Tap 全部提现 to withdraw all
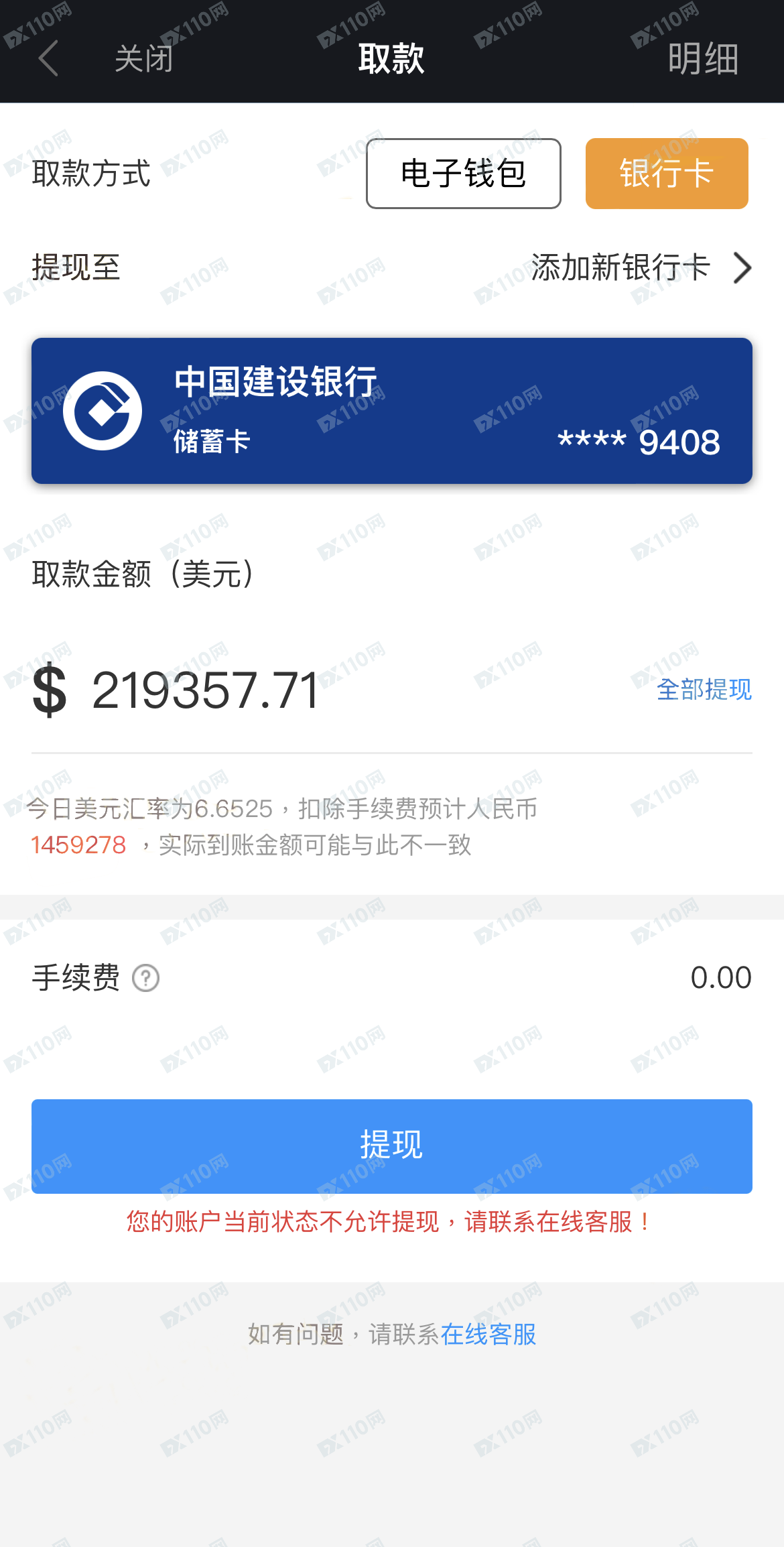The height and width of the screenshot is (1547, 784). pos(704,690)
